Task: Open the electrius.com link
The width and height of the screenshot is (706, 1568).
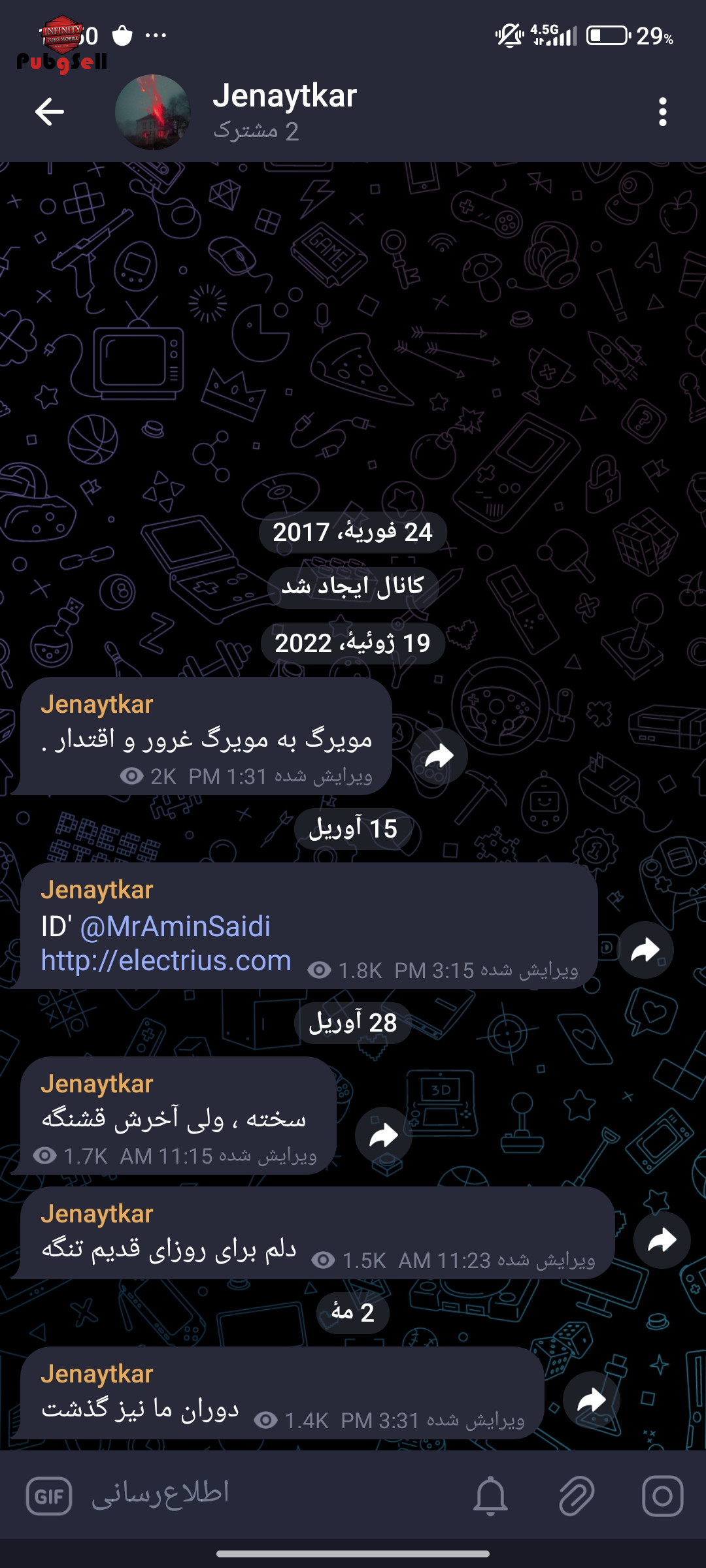Action: (166, 960)
